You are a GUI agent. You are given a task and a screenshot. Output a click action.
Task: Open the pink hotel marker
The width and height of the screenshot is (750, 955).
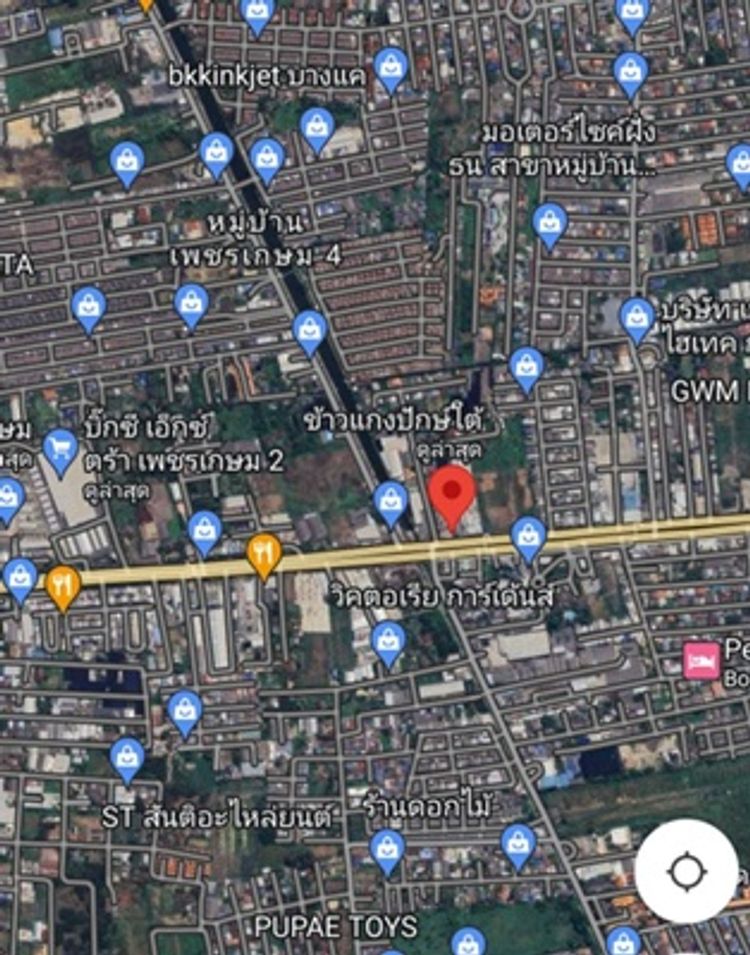tap(702, 660)
